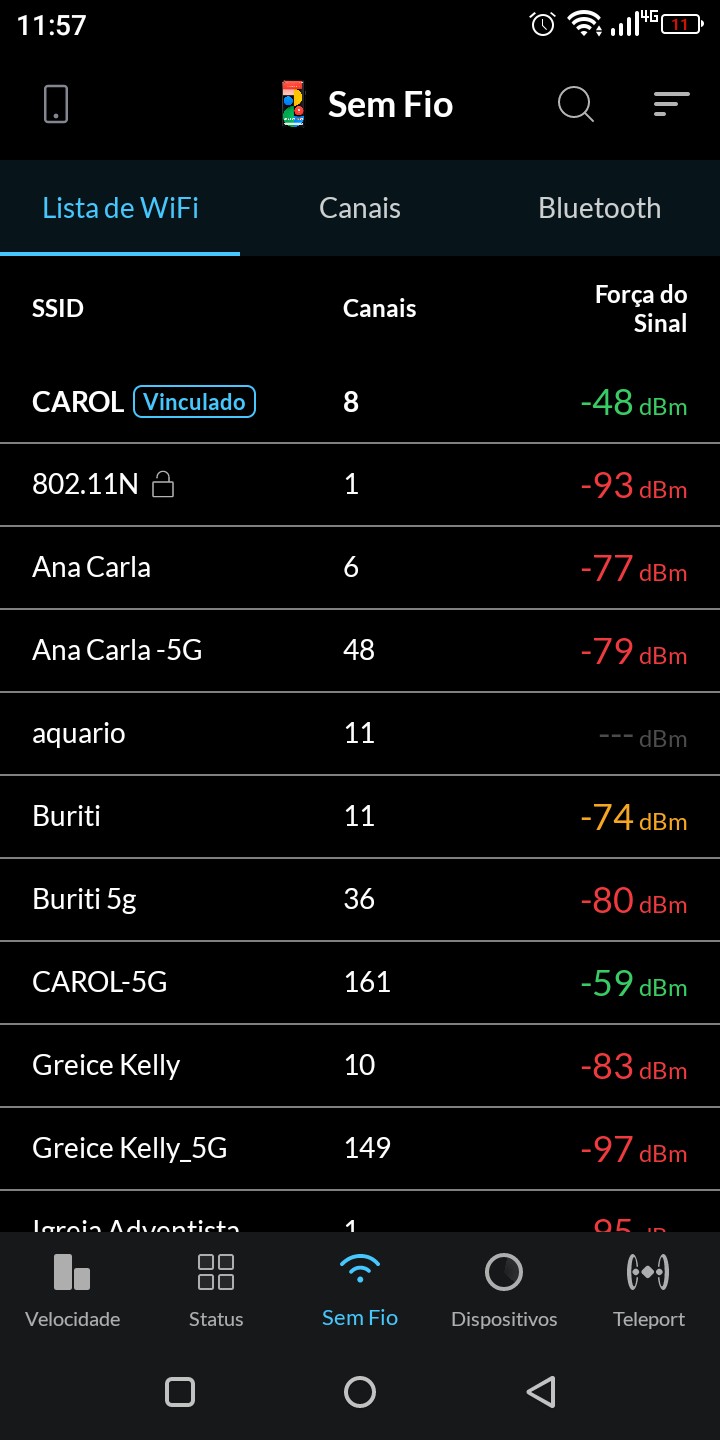Open the 802.11N network row
This screenshot has height=1440, width=720.
[360, 485]
